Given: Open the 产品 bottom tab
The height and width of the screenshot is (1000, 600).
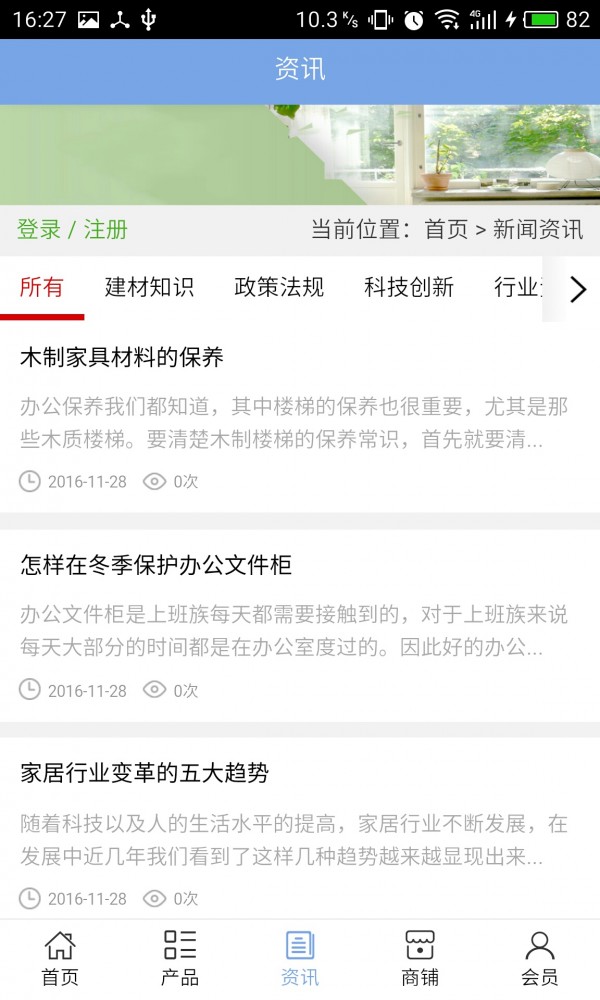Looking at the screenshot, I should click(180, 958).
